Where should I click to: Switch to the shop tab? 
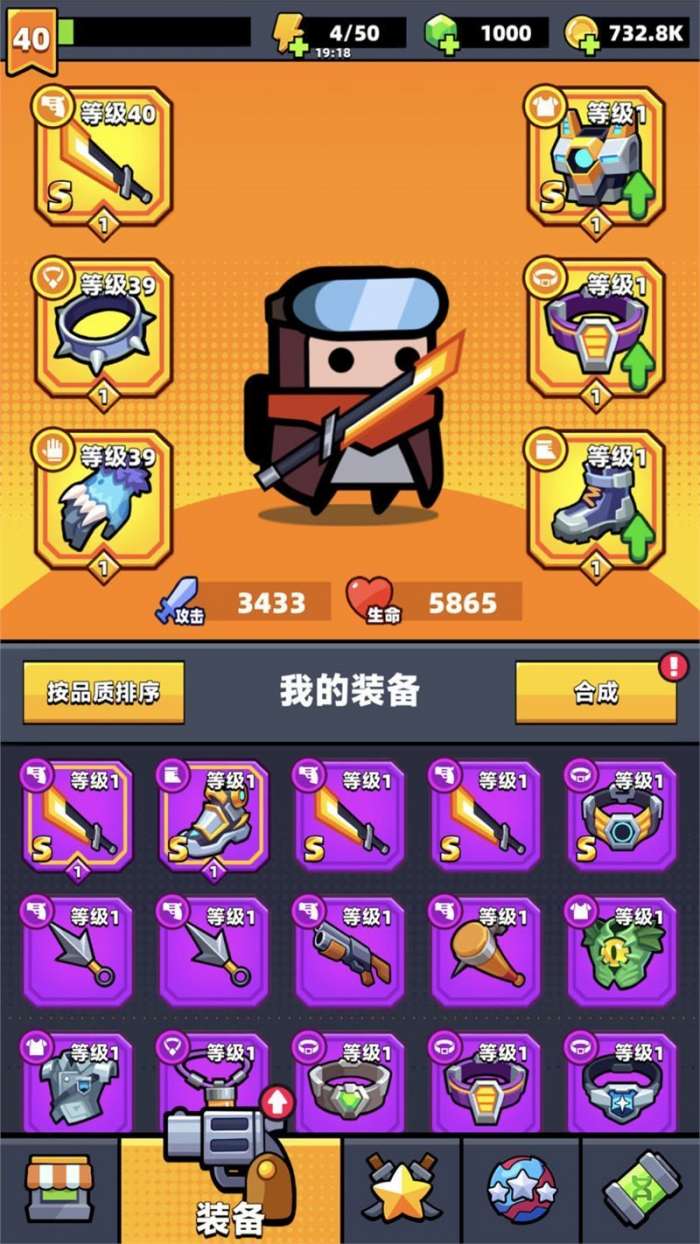60,1188
